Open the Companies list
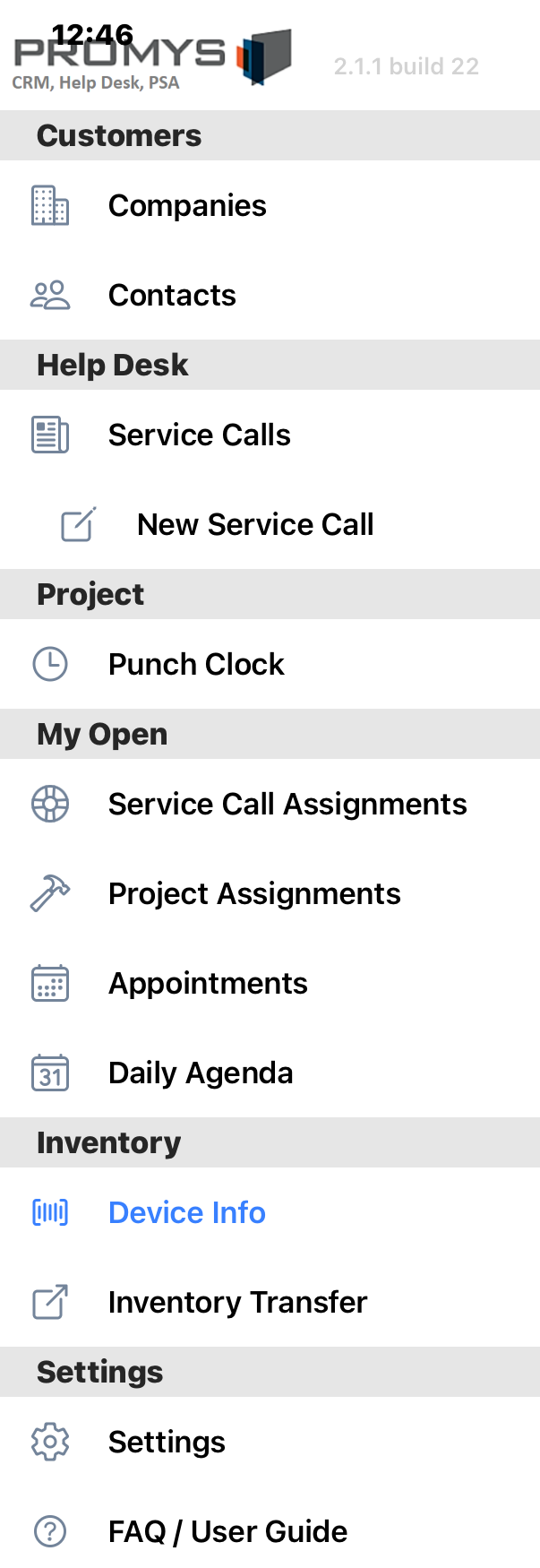Viewport: 540px width, 1568px height. [187, 206]
